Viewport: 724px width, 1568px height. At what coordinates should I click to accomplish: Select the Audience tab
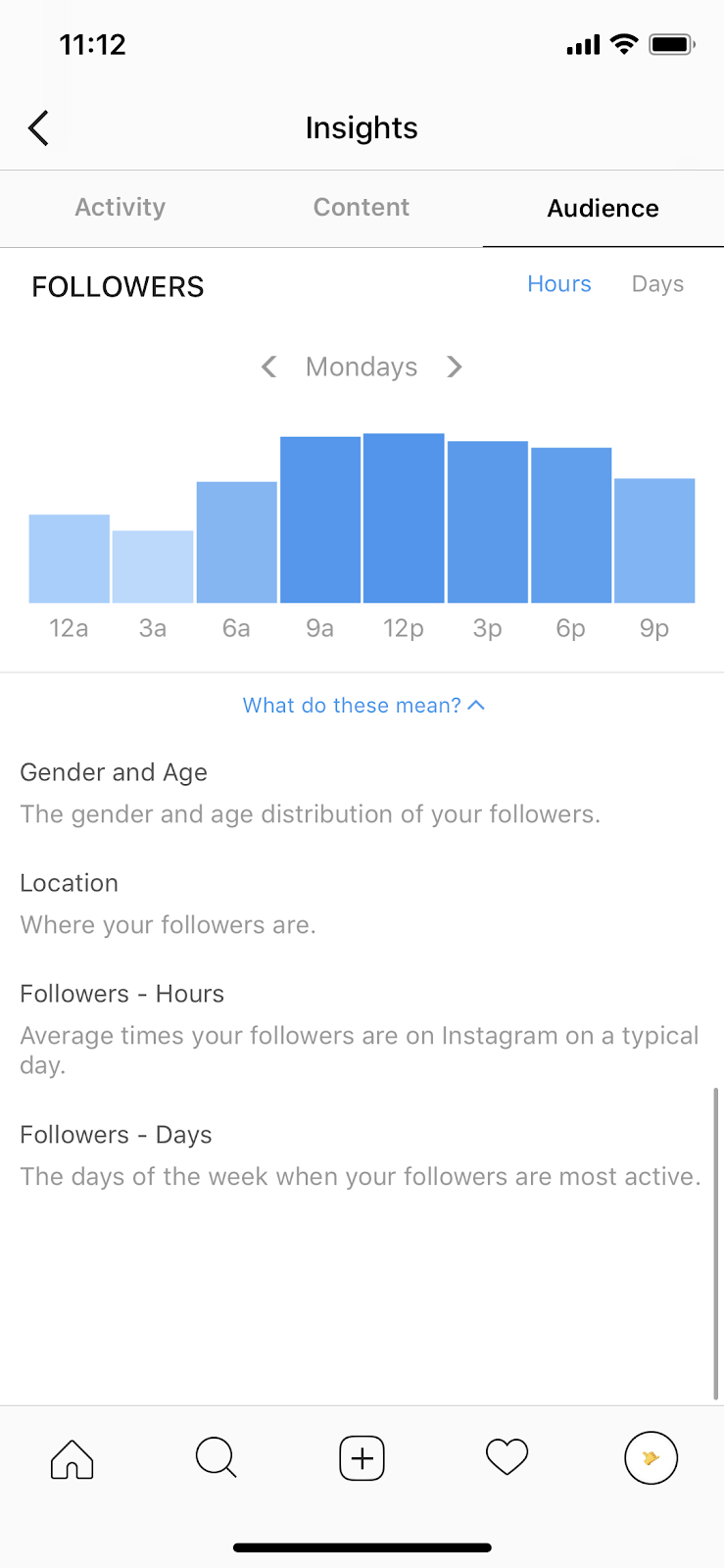click(x=603, y=209)
